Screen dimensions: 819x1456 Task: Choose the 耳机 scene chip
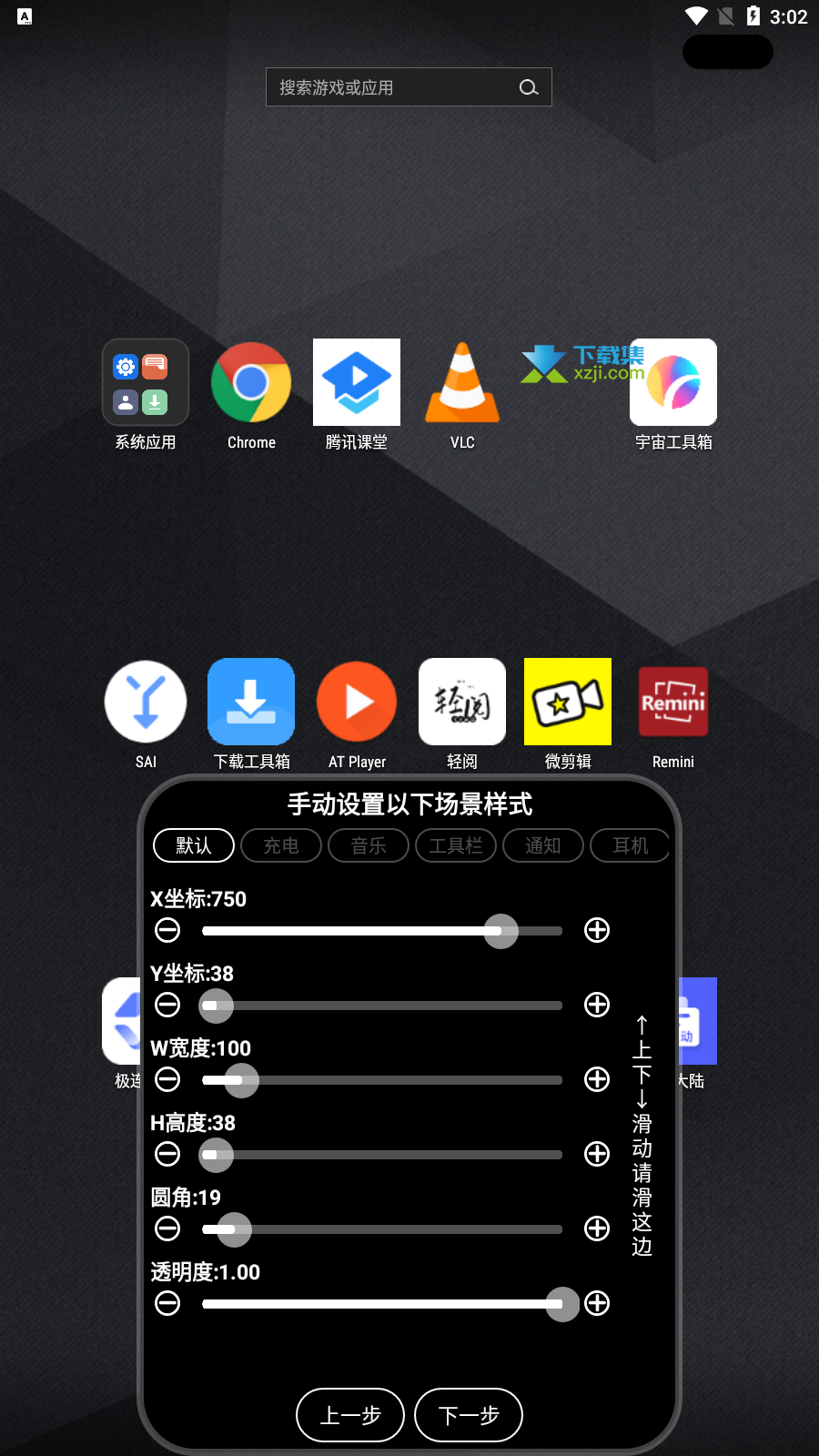click(630, 845)
